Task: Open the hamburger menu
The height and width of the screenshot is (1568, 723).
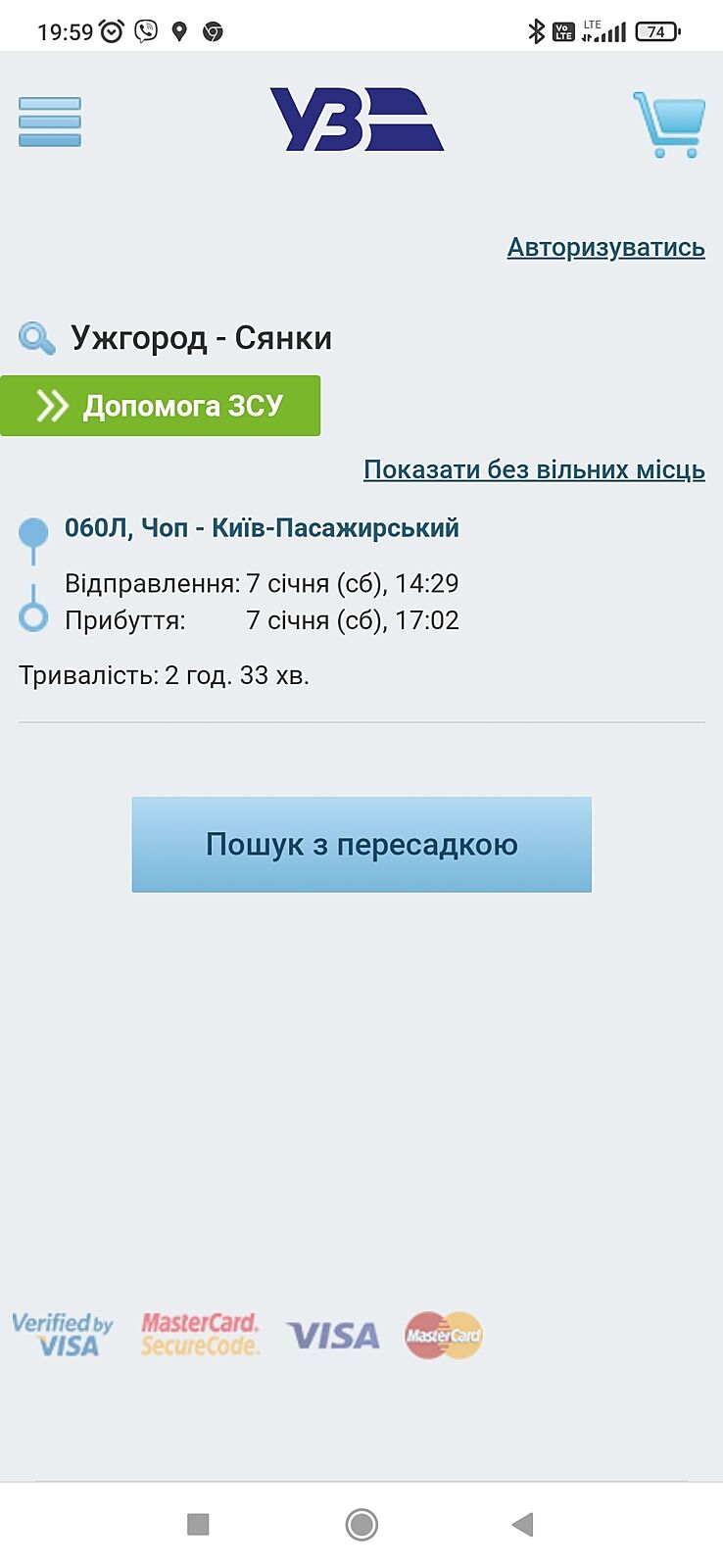Action: 50,122
